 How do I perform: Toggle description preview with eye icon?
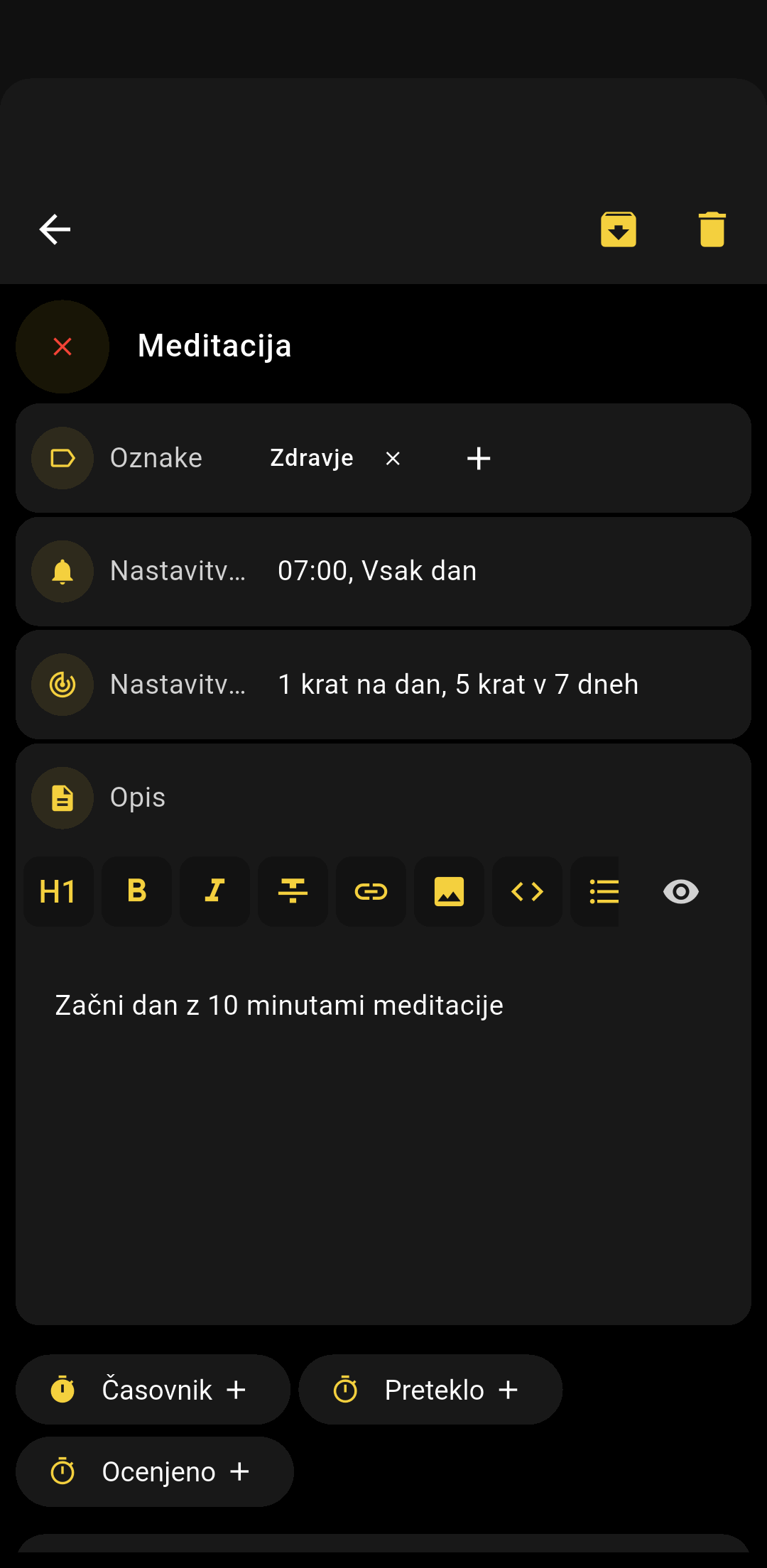coord(680,891)
